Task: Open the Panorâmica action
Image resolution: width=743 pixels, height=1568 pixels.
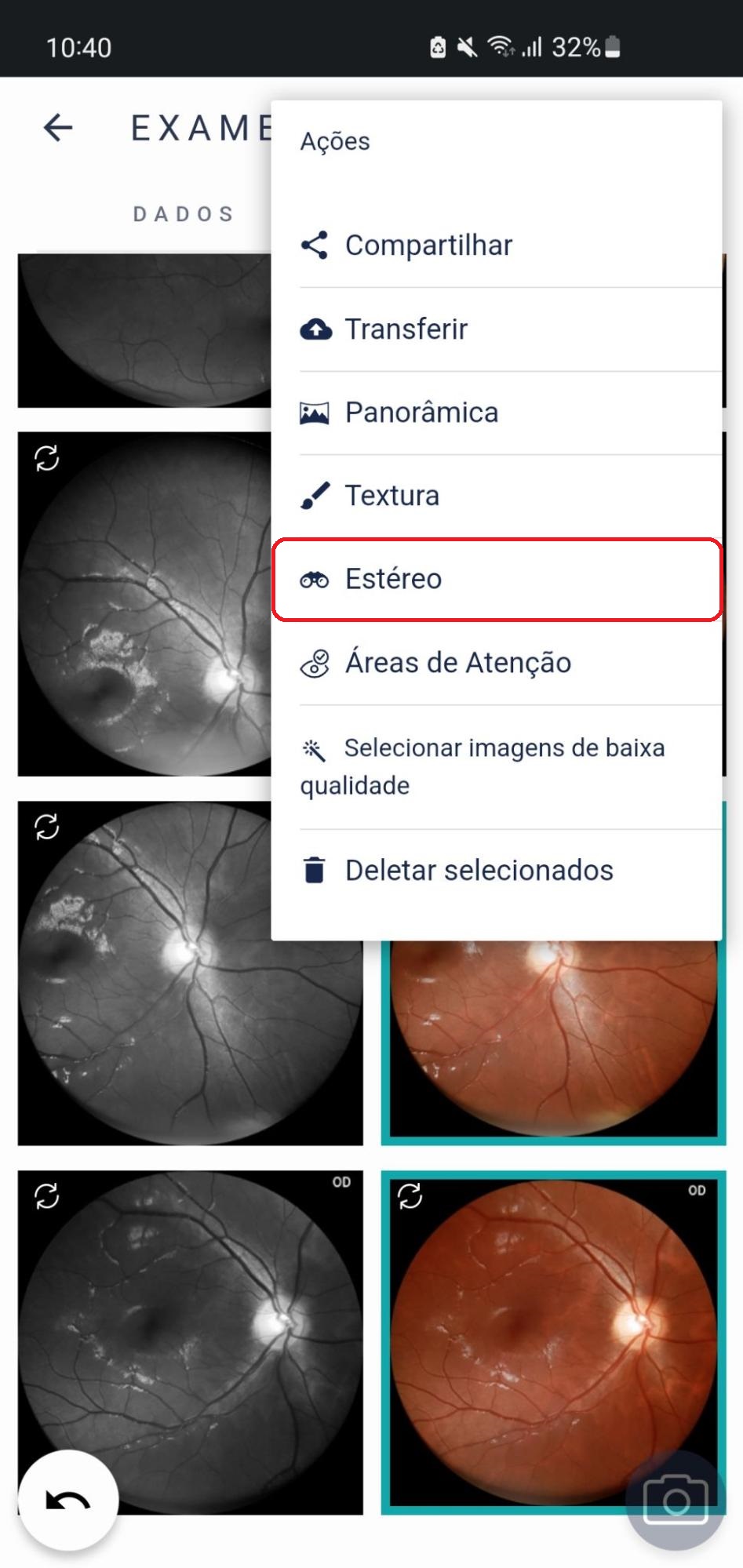Action: tap(497, 413)
